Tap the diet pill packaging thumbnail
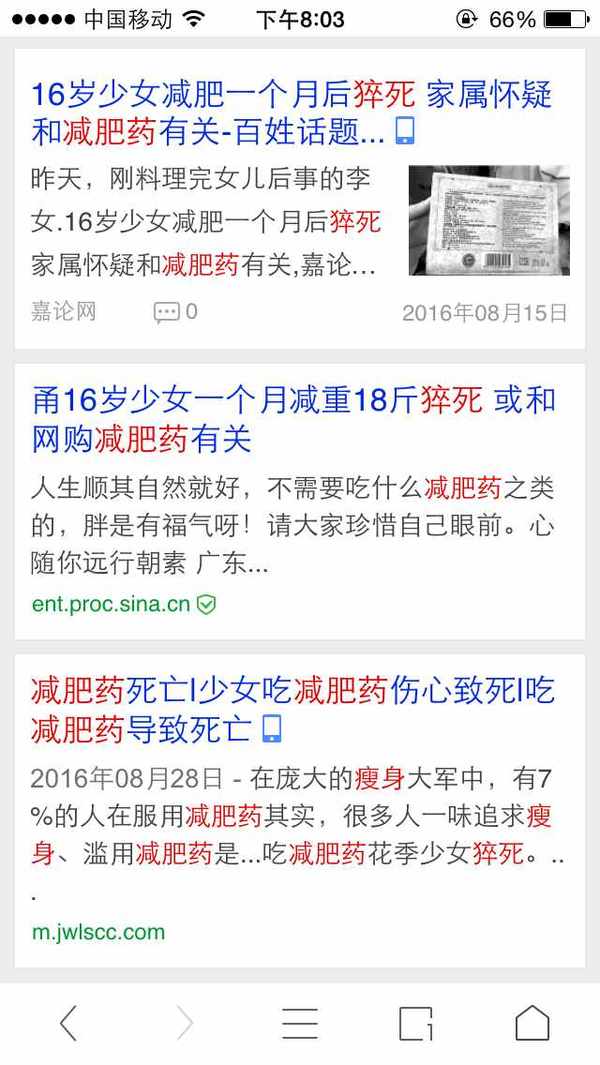Image resolution: width=600 pixels, height=1065 pixels. tap(489, 220)
